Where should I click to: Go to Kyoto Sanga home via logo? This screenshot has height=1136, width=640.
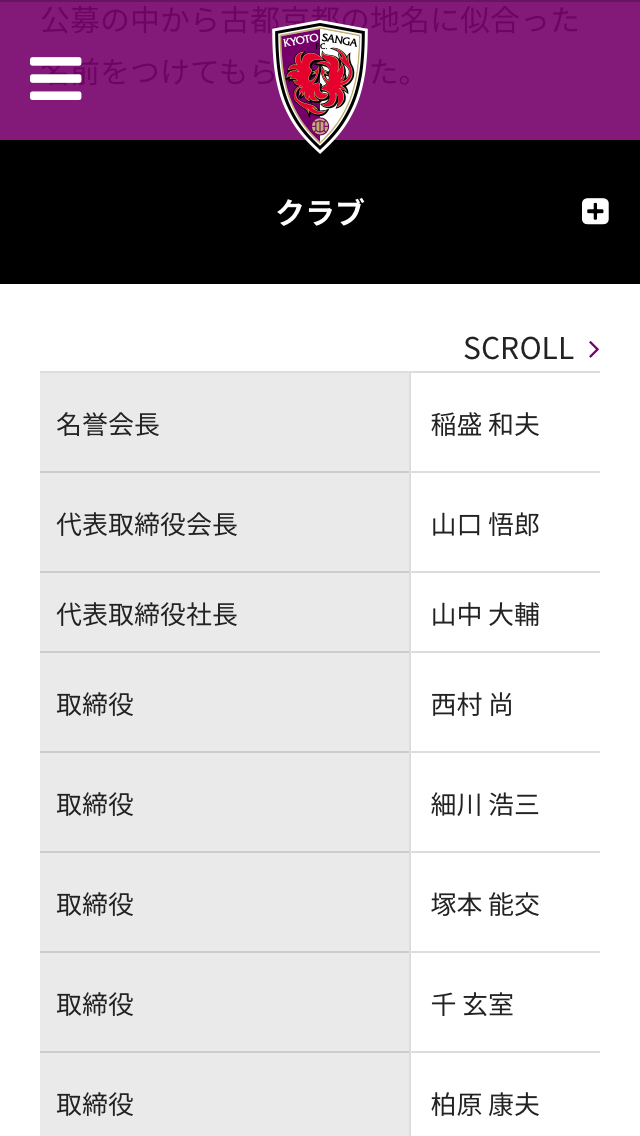320,85
